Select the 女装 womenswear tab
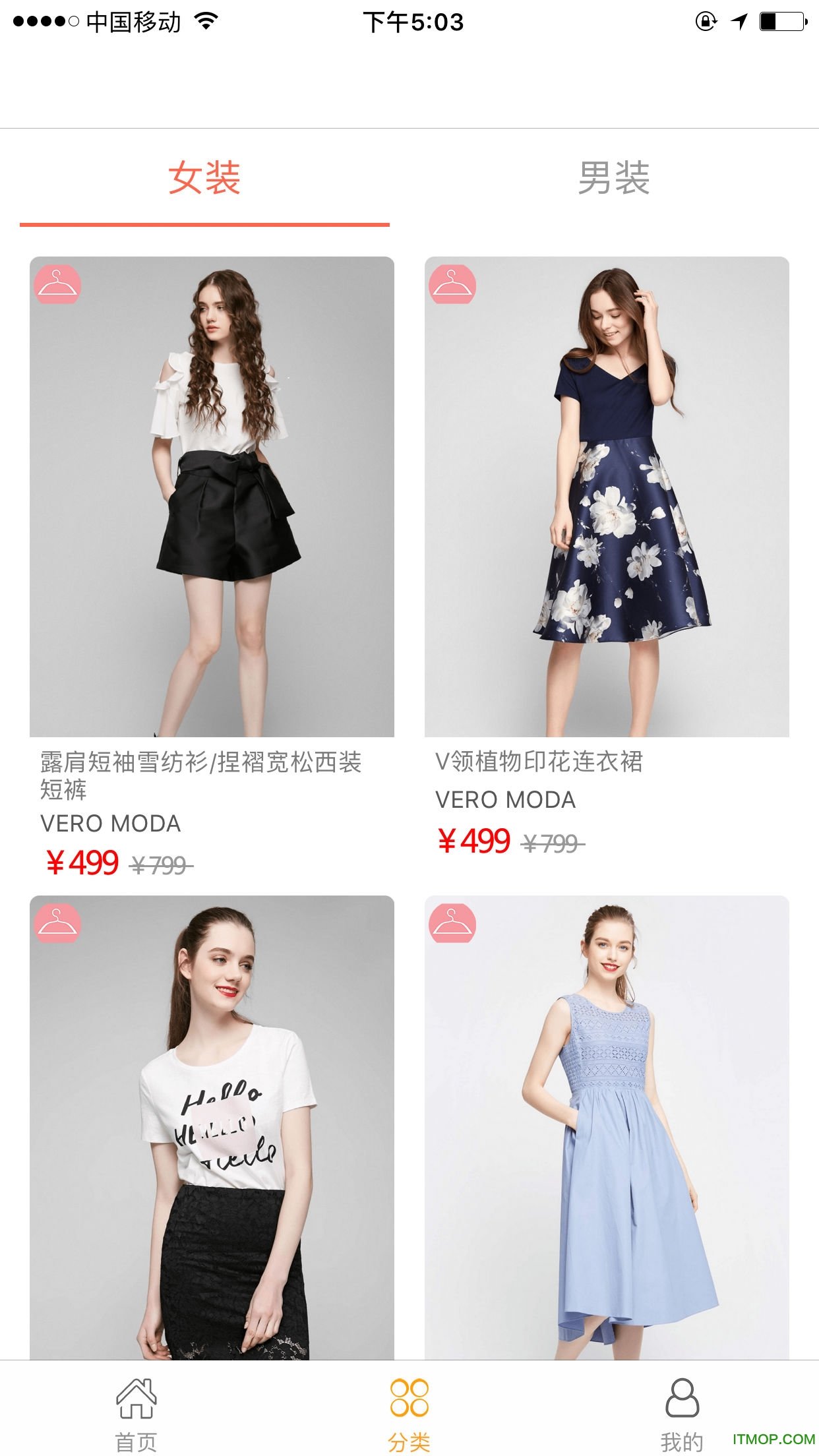Image resolution: width=819 pixels, height=1456 pixels. point(205,177)
